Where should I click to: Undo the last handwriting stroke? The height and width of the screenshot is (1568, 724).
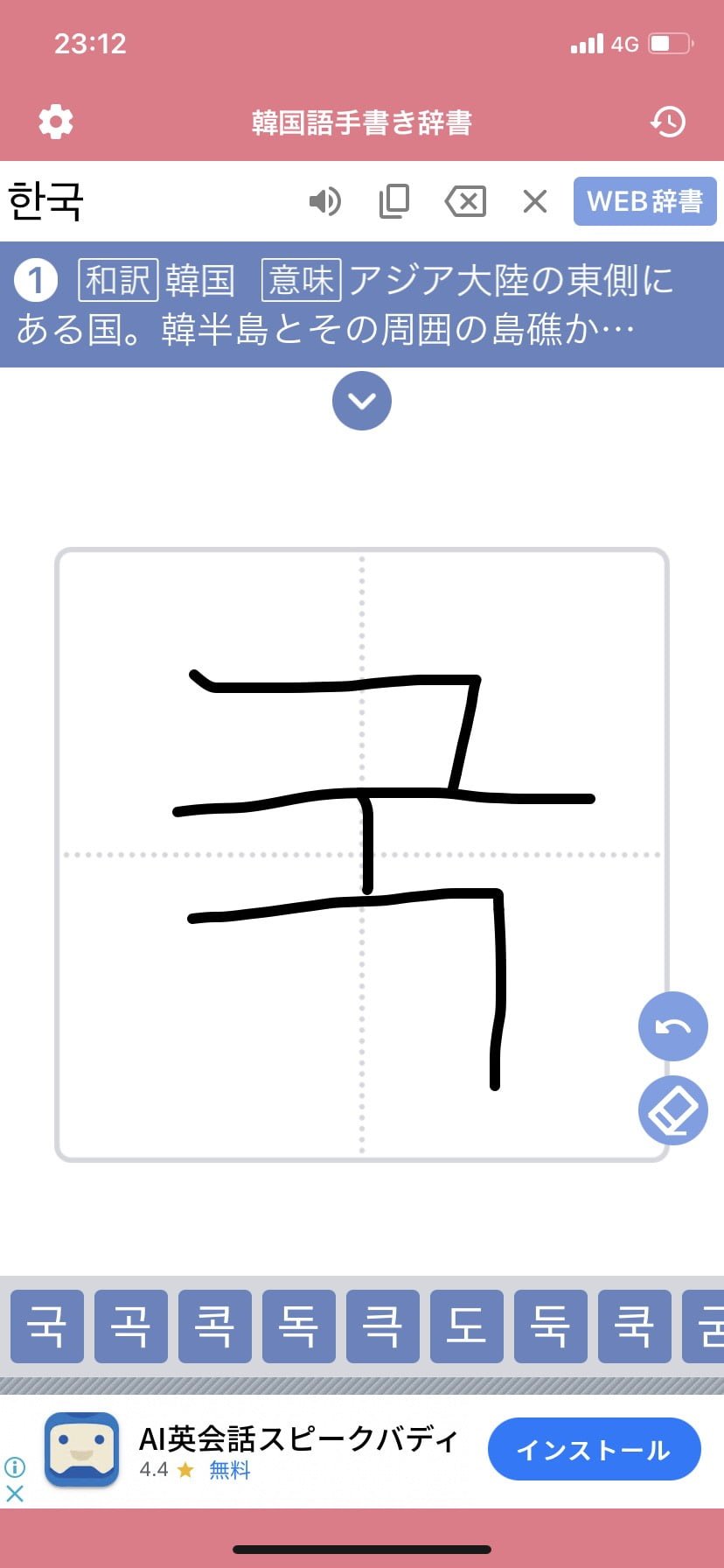point(672,1026)
